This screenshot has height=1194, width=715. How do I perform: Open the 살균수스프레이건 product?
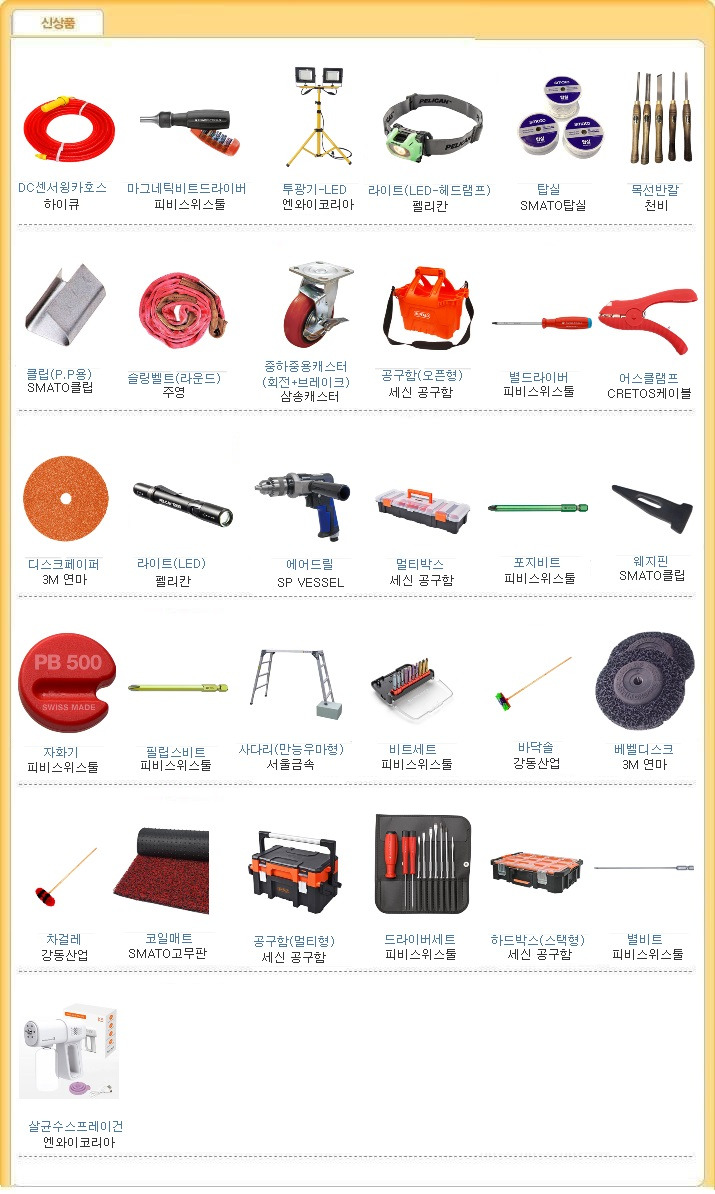[x=75, y=1126]
